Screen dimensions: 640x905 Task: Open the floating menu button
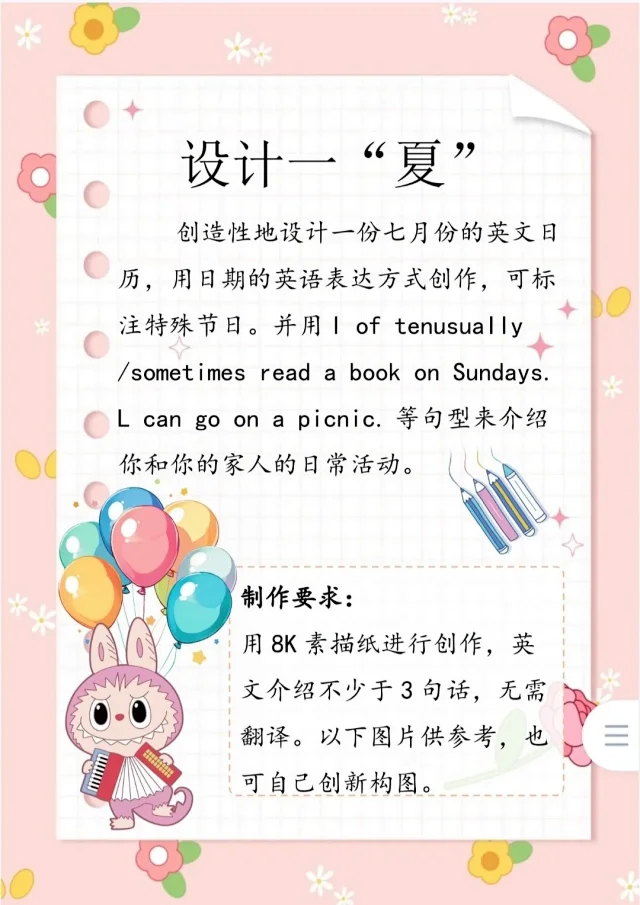[616, 734]
